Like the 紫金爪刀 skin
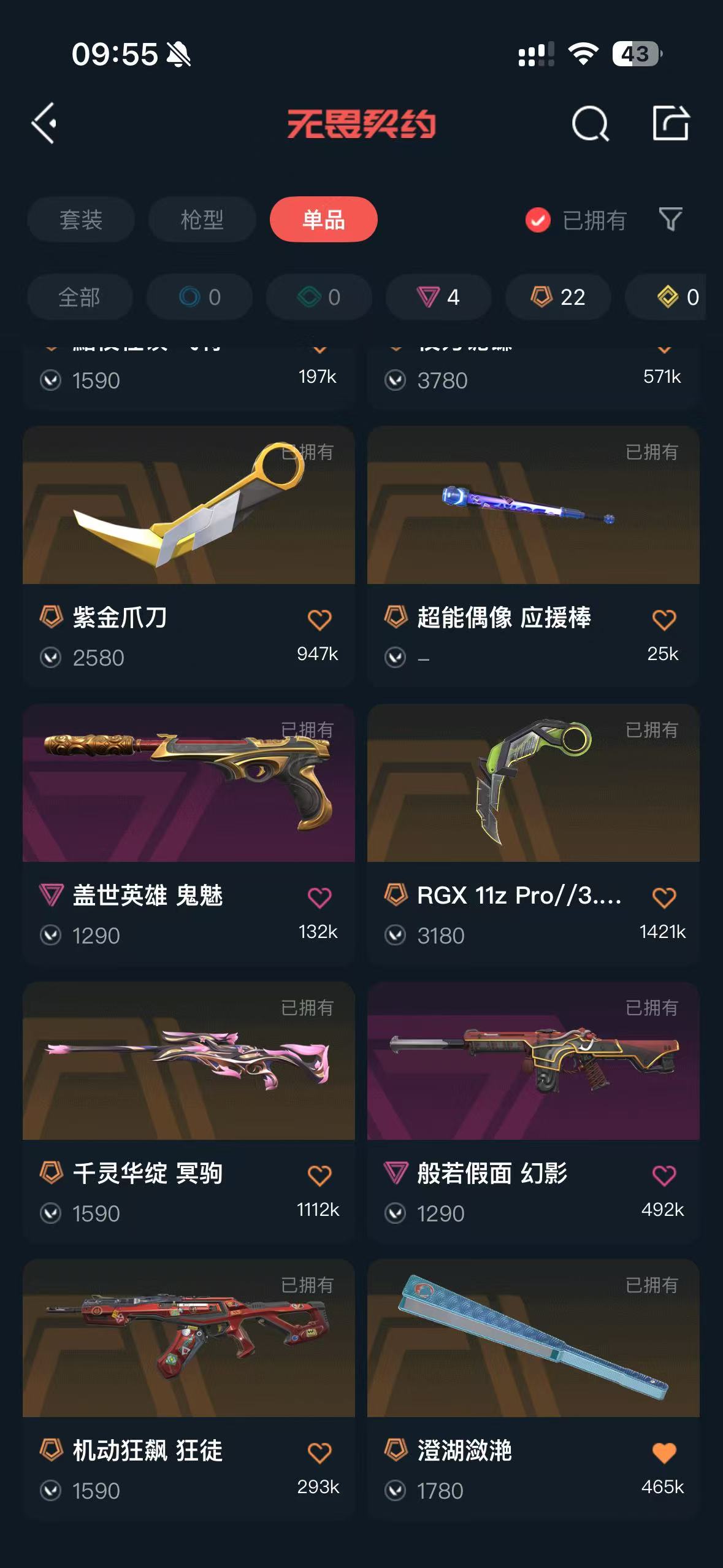The width and height of the screenshot is (723, 1568). click(x=319, y=620)
